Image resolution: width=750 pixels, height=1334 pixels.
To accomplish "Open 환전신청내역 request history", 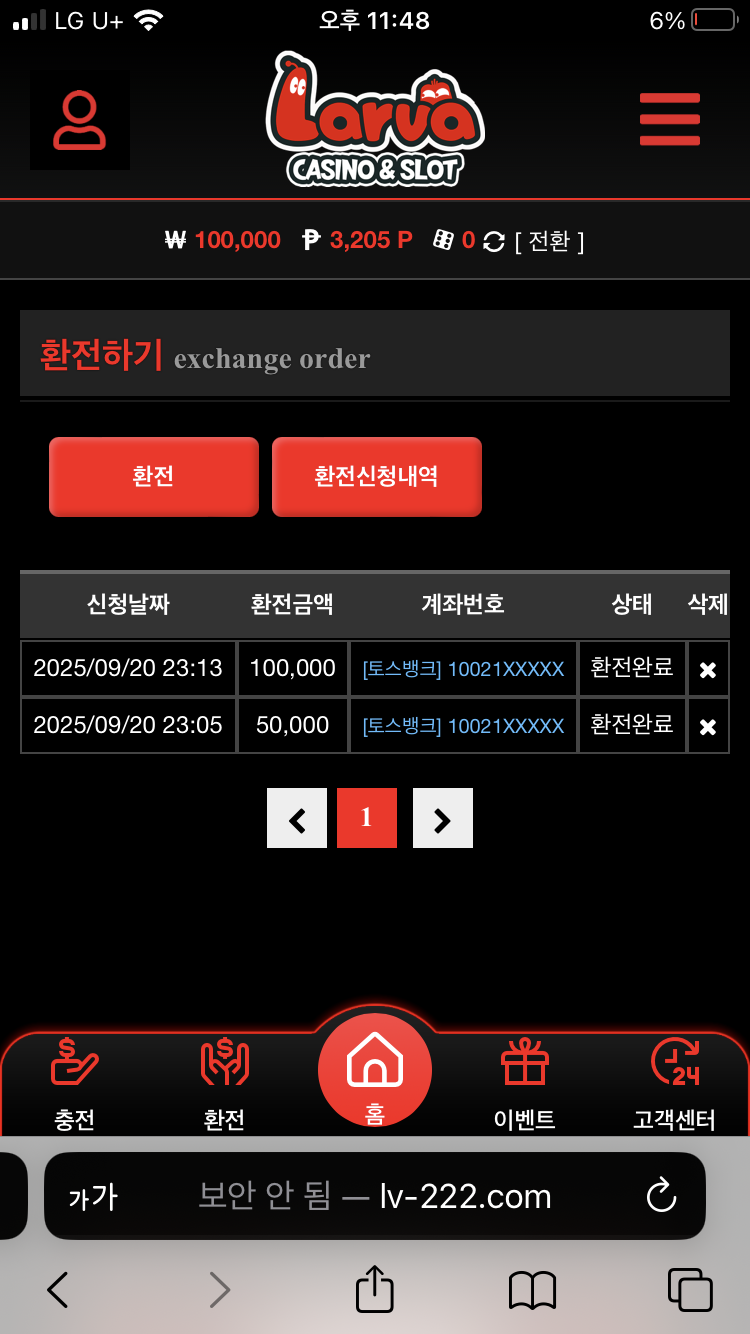I will coord(377,477).
